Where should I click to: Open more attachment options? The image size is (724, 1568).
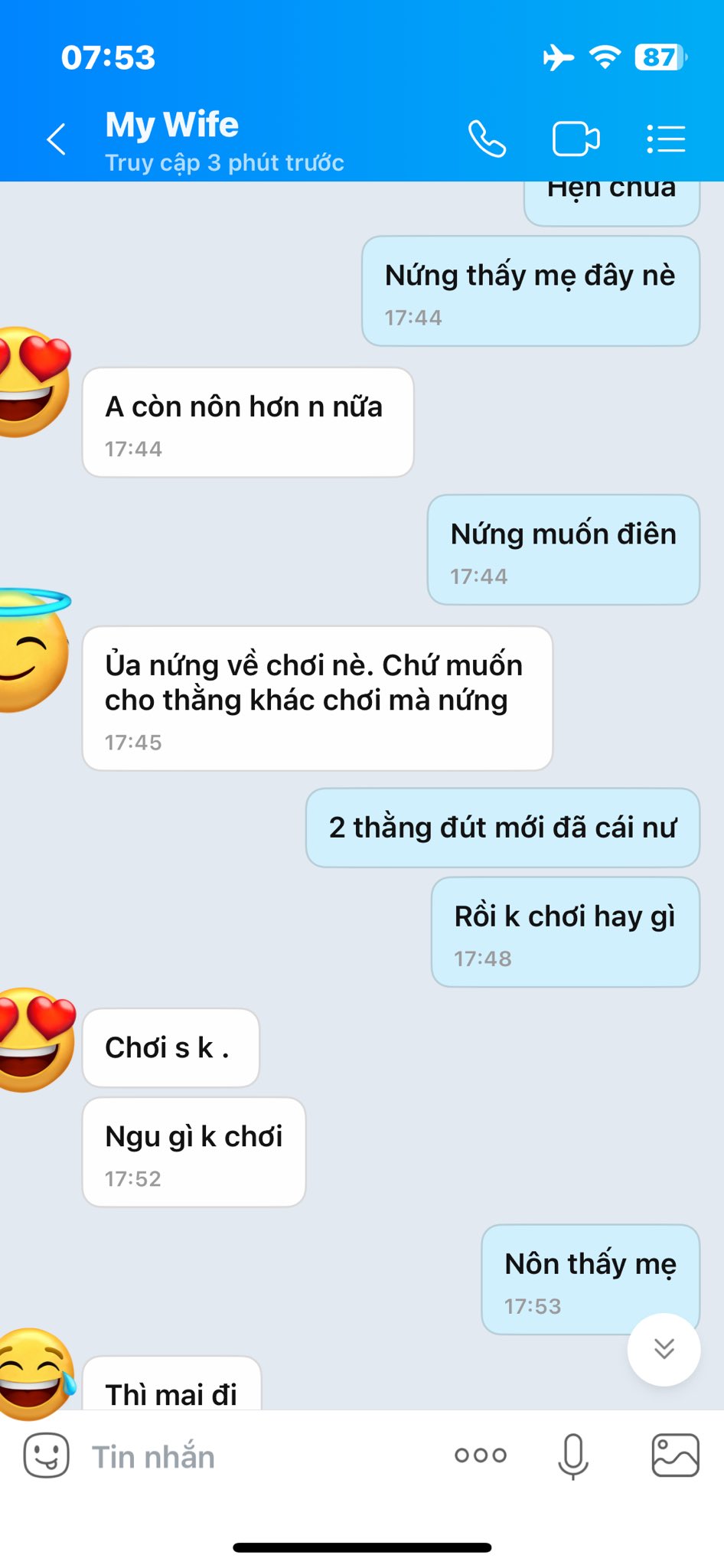coord(480,1455)
